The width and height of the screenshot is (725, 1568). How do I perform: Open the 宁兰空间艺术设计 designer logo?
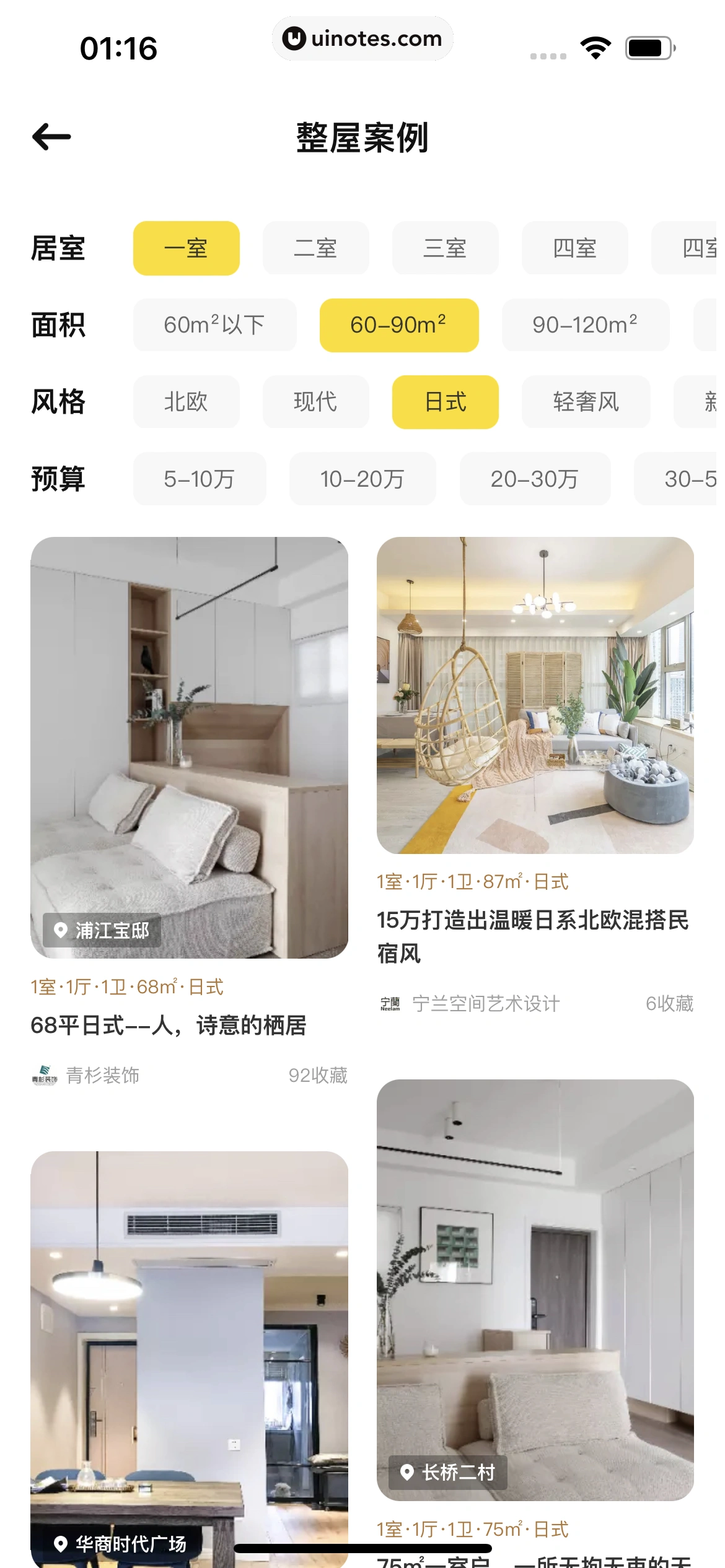click(x=389, y=1003)
